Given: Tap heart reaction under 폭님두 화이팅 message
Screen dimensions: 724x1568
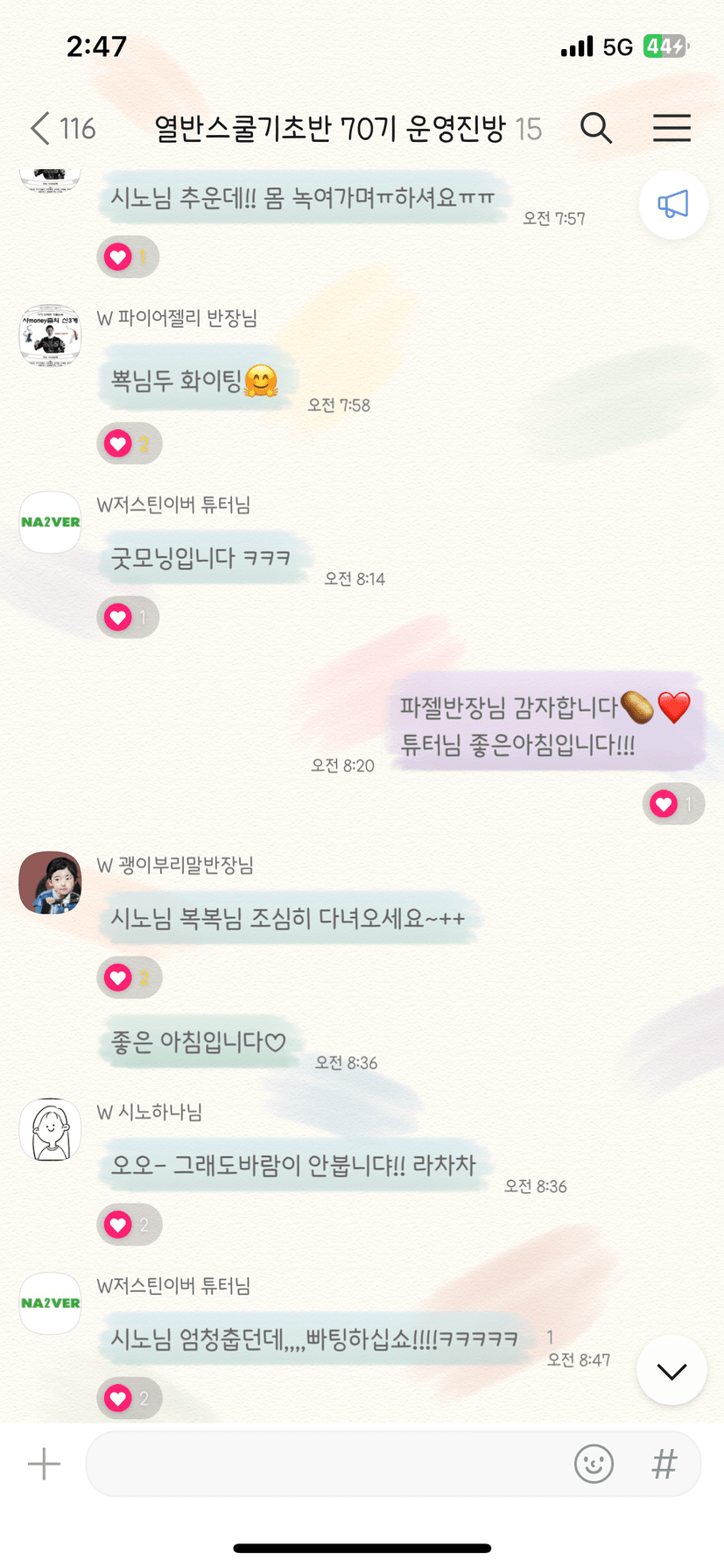Looking at the screenshot, I should [129, 444].
